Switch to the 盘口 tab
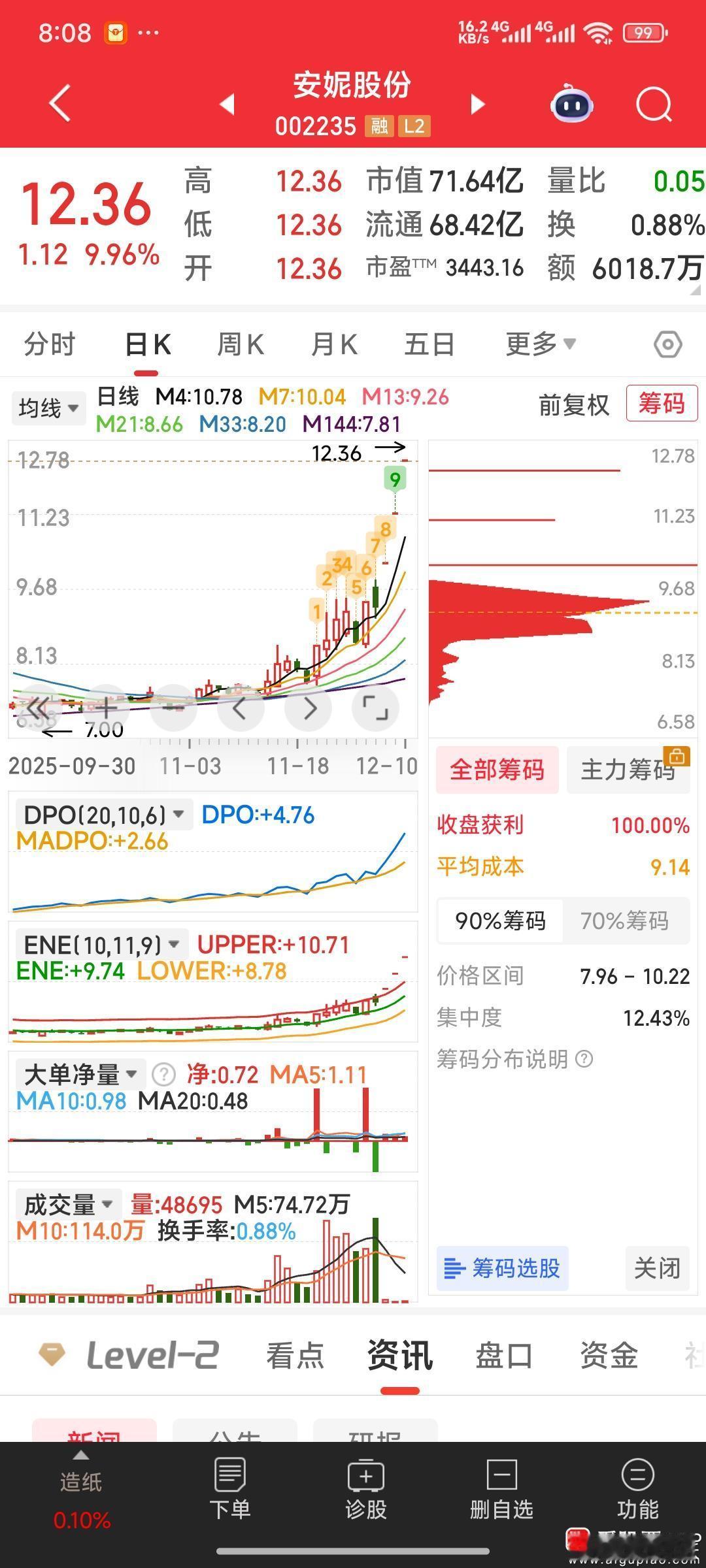This screenshot has width=706, height=1568. point(503,1356)
